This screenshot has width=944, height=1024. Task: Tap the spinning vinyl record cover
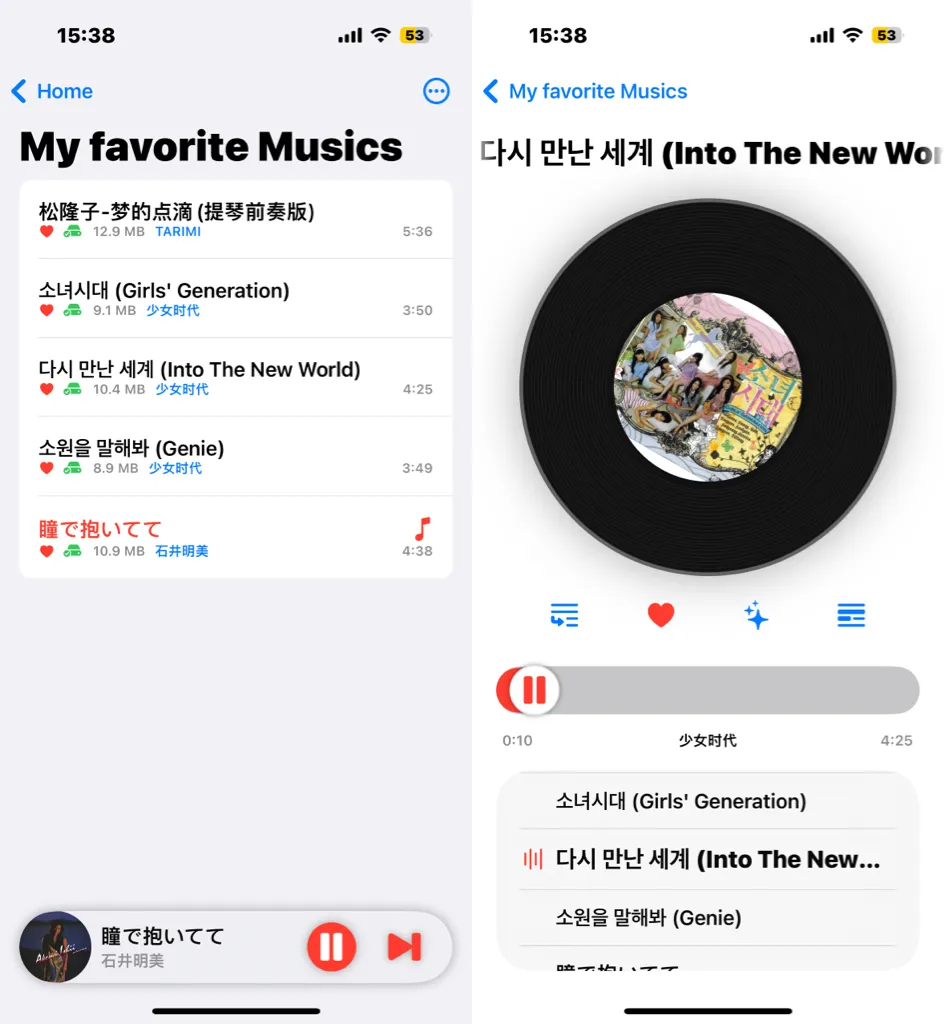coord(708,387)
